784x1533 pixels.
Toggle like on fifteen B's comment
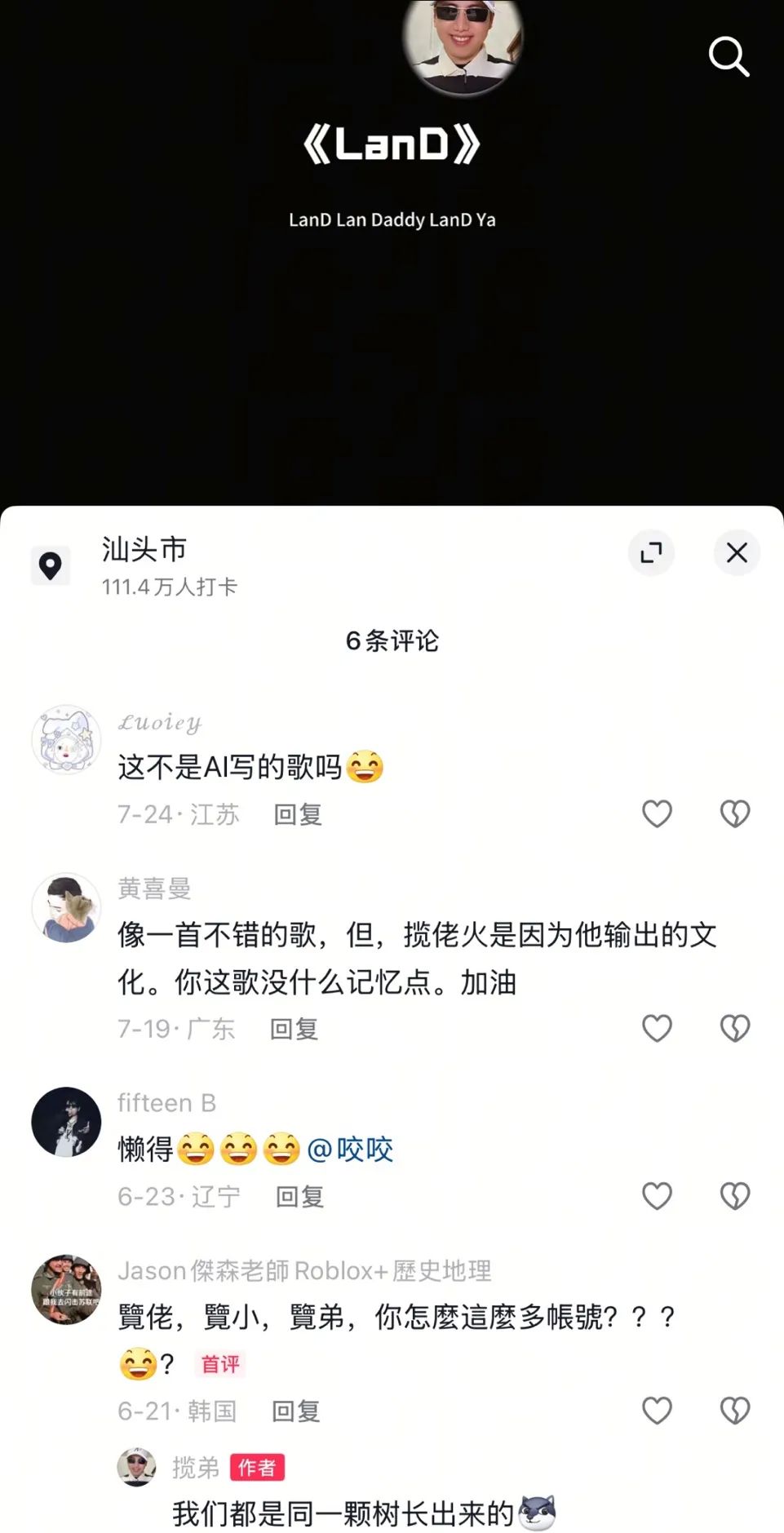pyautogui.click(x=657, y=1196)
